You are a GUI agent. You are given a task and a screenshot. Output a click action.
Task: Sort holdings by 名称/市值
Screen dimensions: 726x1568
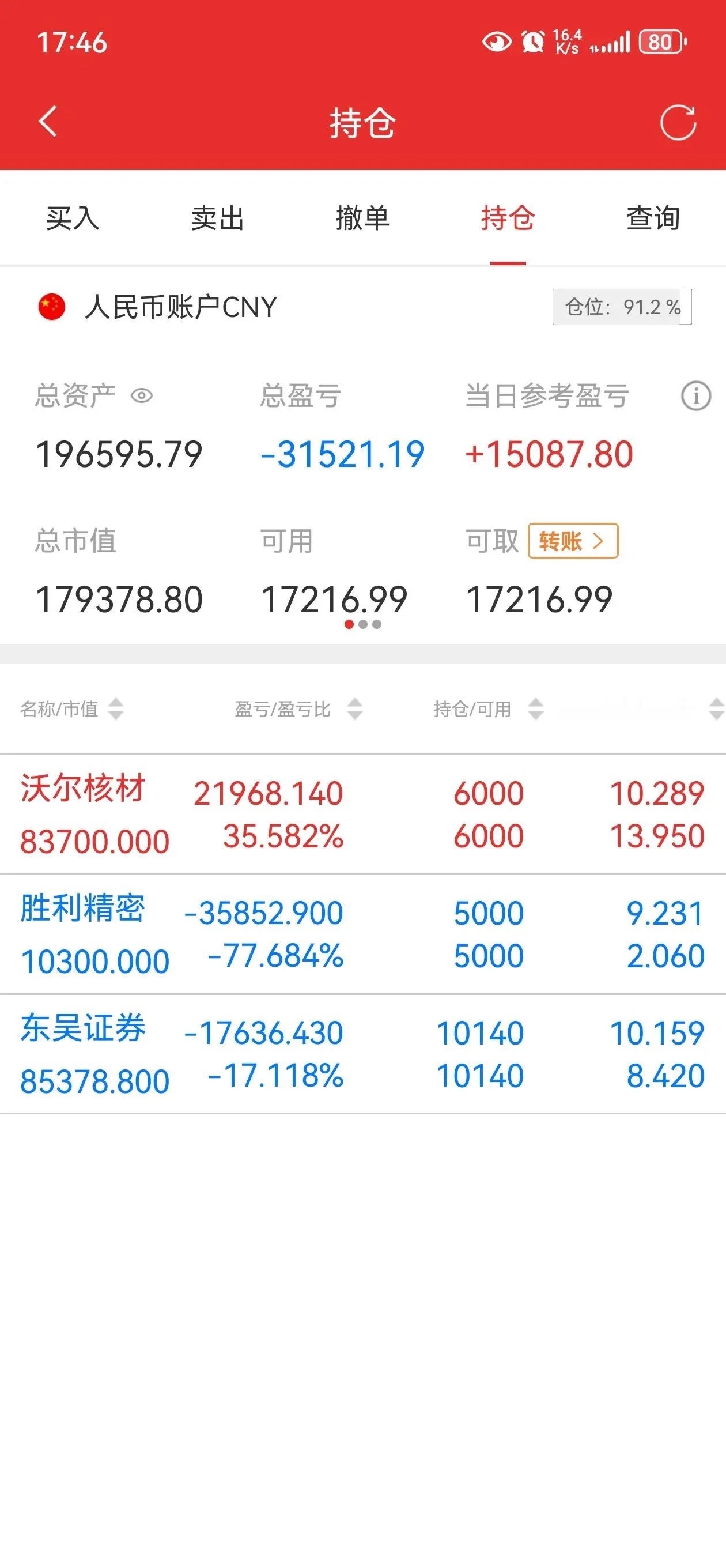tap(72, 709)
